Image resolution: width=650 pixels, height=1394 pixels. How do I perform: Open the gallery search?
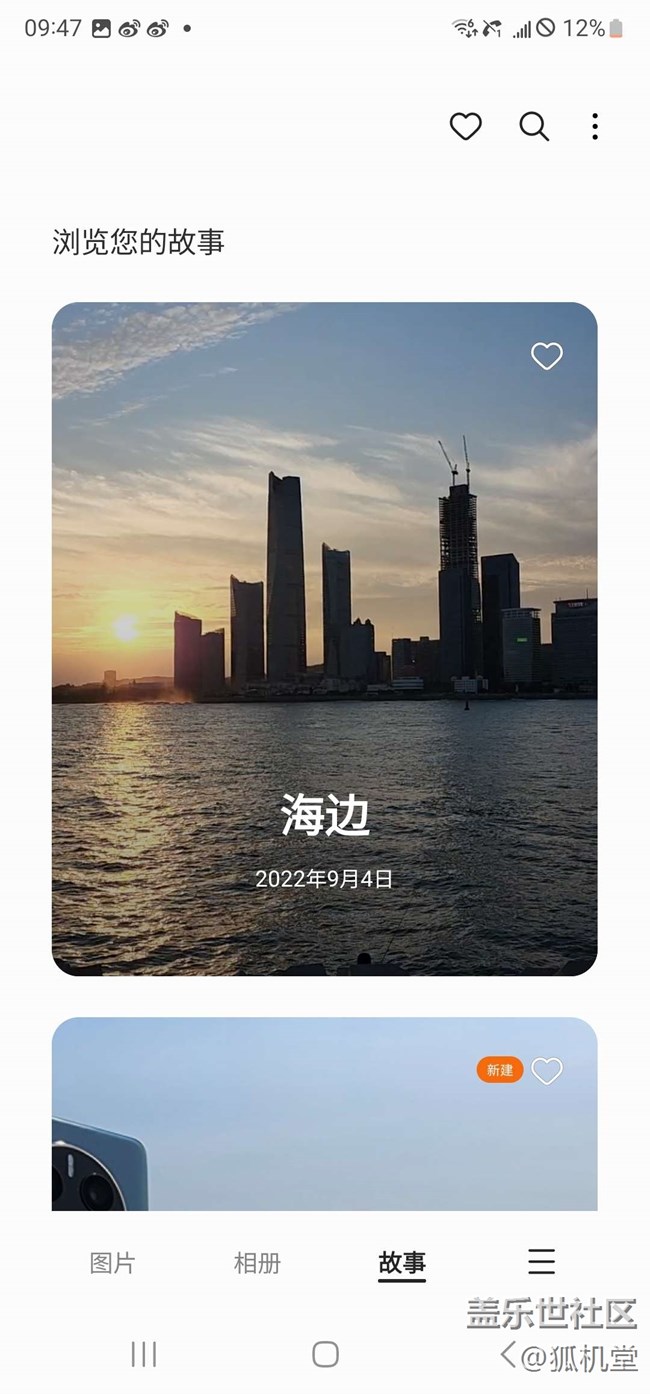(534, 127)
